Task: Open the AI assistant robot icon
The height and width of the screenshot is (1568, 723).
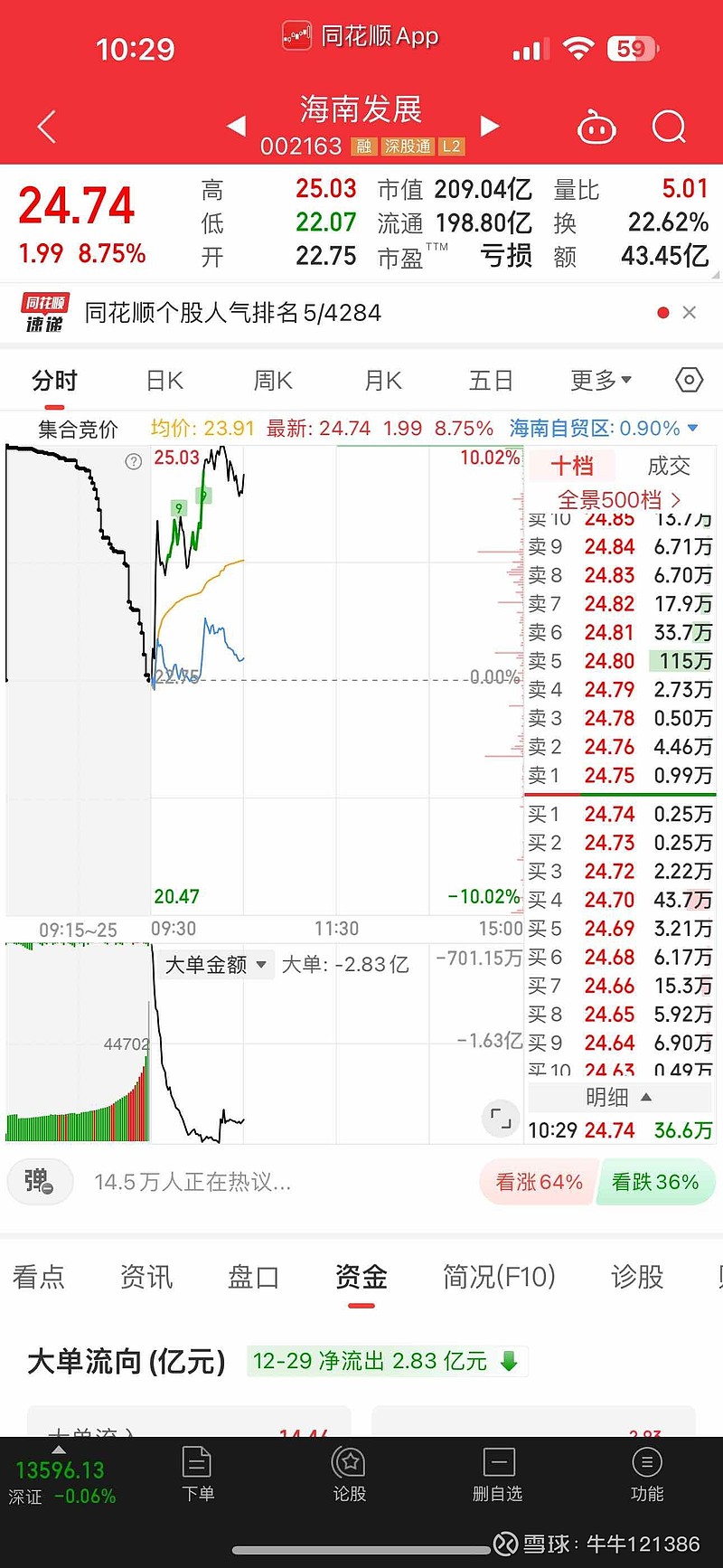Action: (x=598, y=127)
